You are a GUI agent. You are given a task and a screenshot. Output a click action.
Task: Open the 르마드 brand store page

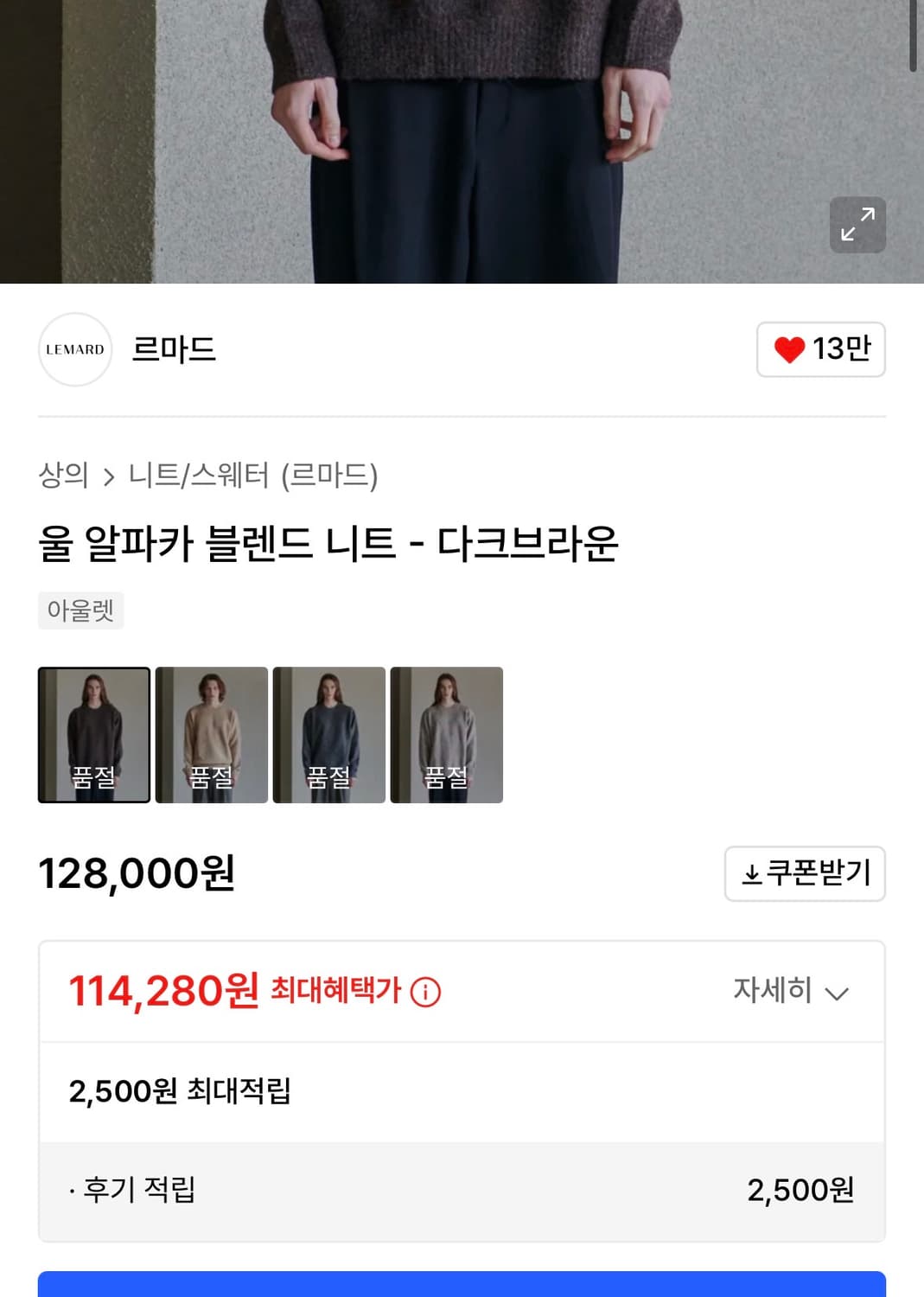click(x=174, y=349)
